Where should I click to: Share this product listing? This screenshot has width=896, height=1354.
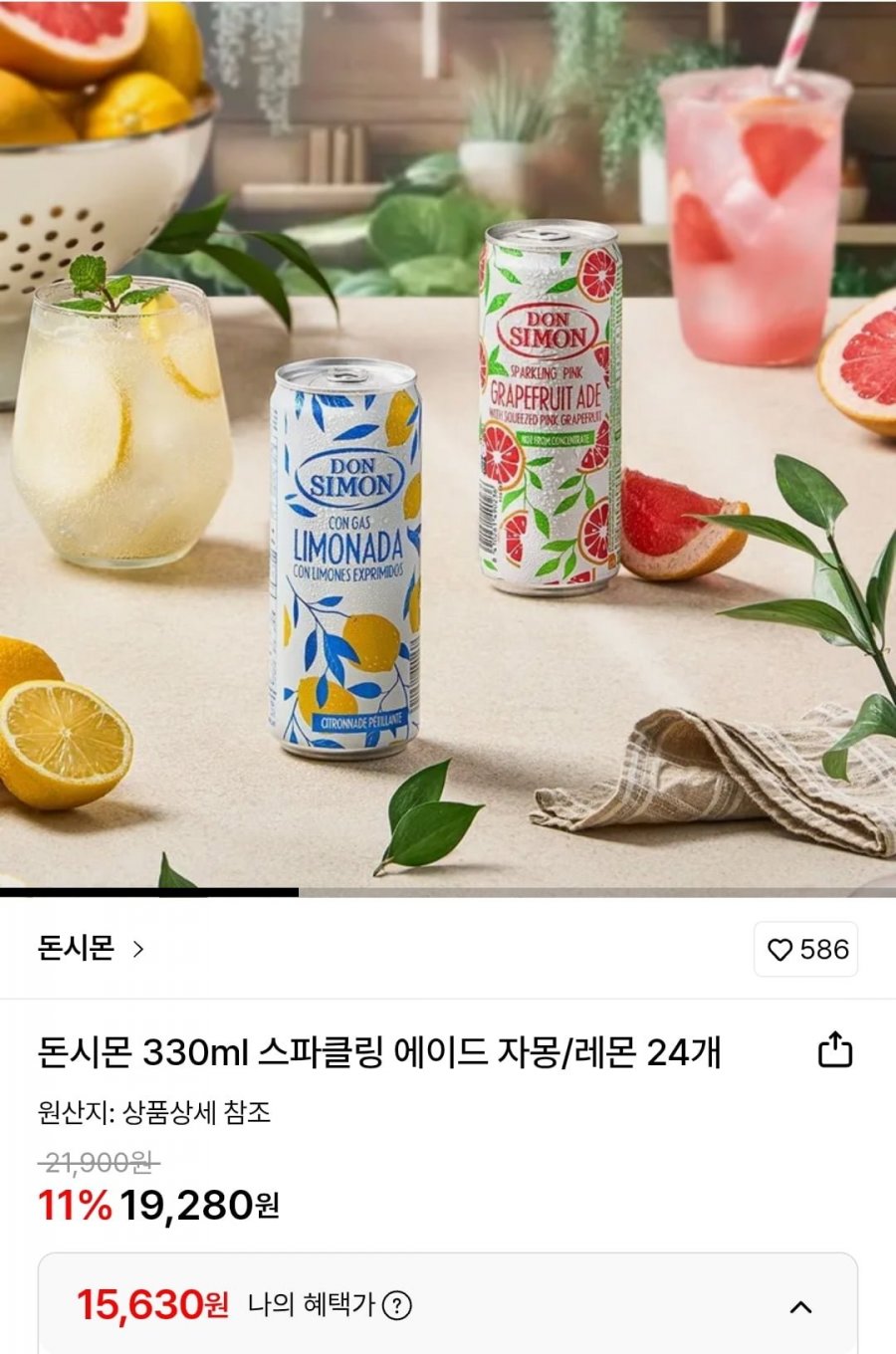pyautogui.click(x=834, y=1050)
